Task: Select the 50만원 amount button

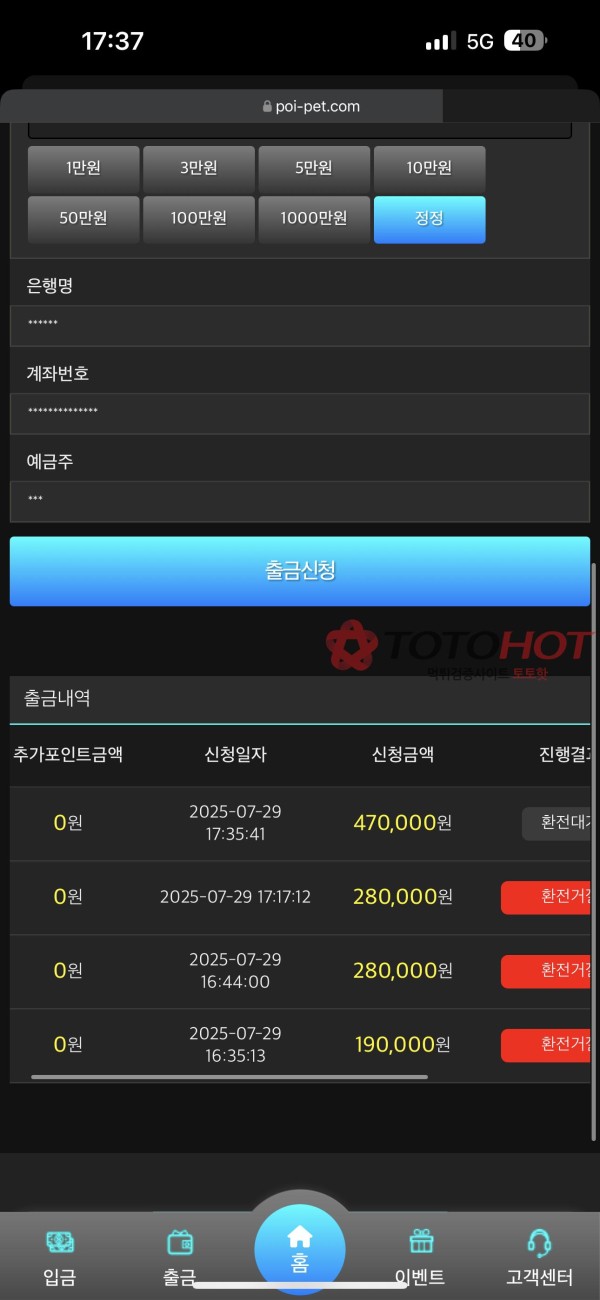Action: (x=84, y=219)
